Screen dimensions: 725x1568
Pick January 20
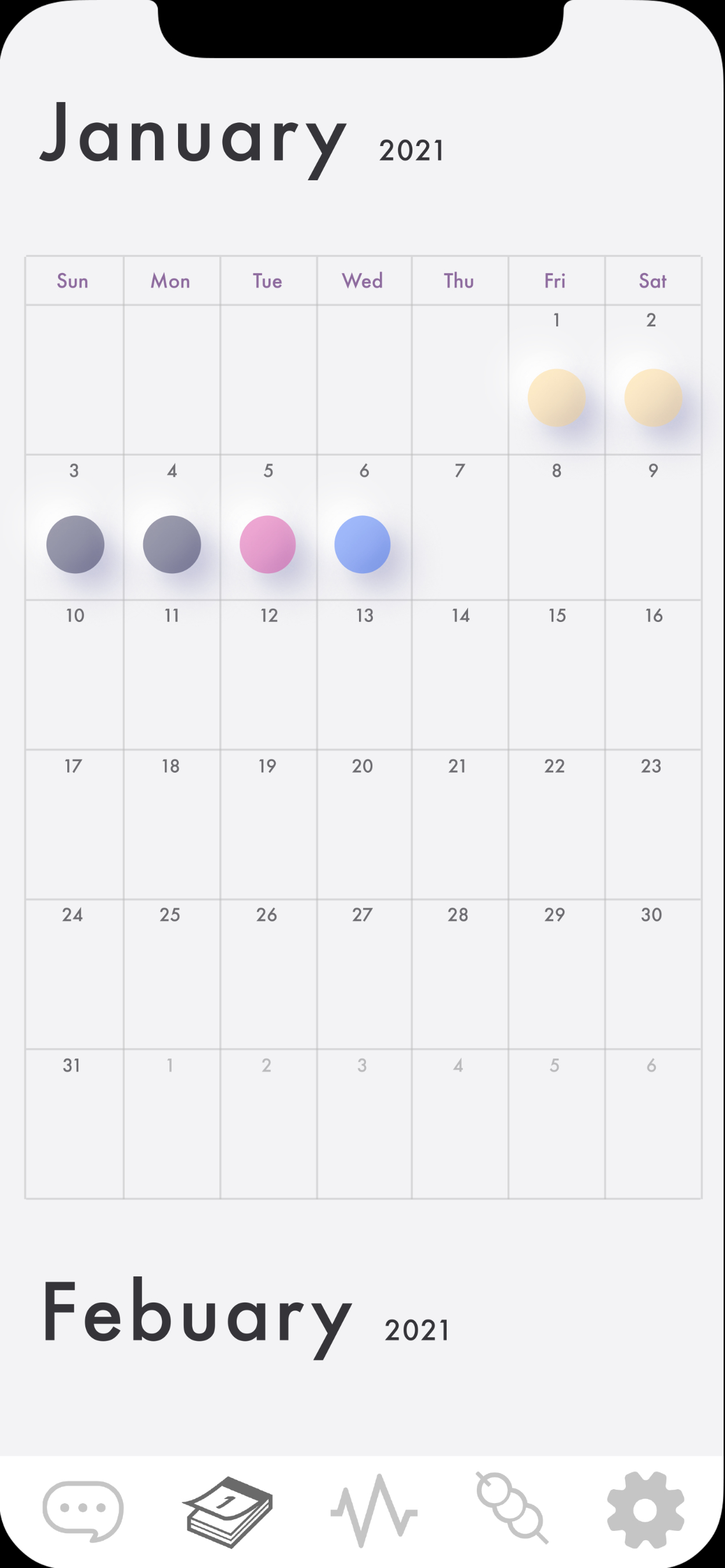(x=364, y=824)
